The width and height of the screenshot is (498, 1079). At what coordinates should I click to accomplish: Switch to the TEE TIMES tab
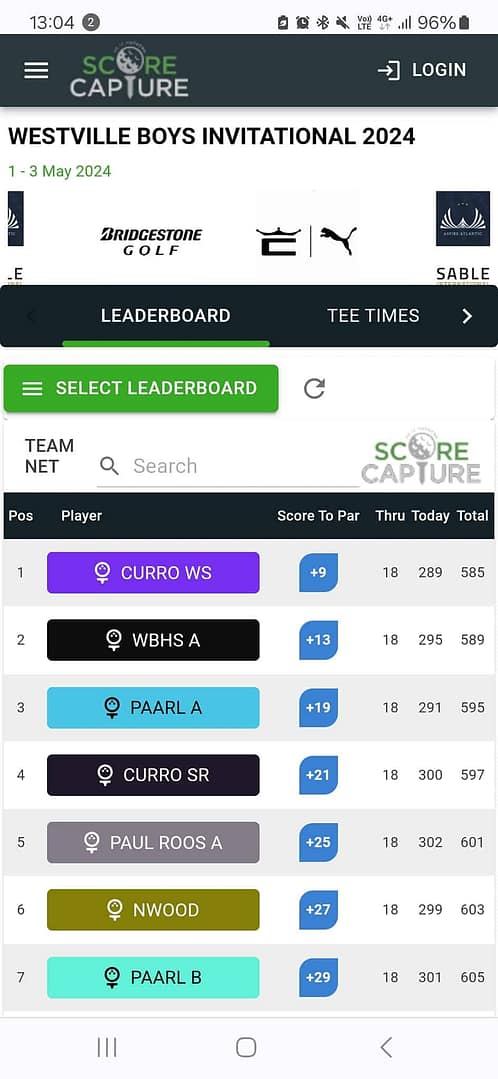click(x=373, y=316)
